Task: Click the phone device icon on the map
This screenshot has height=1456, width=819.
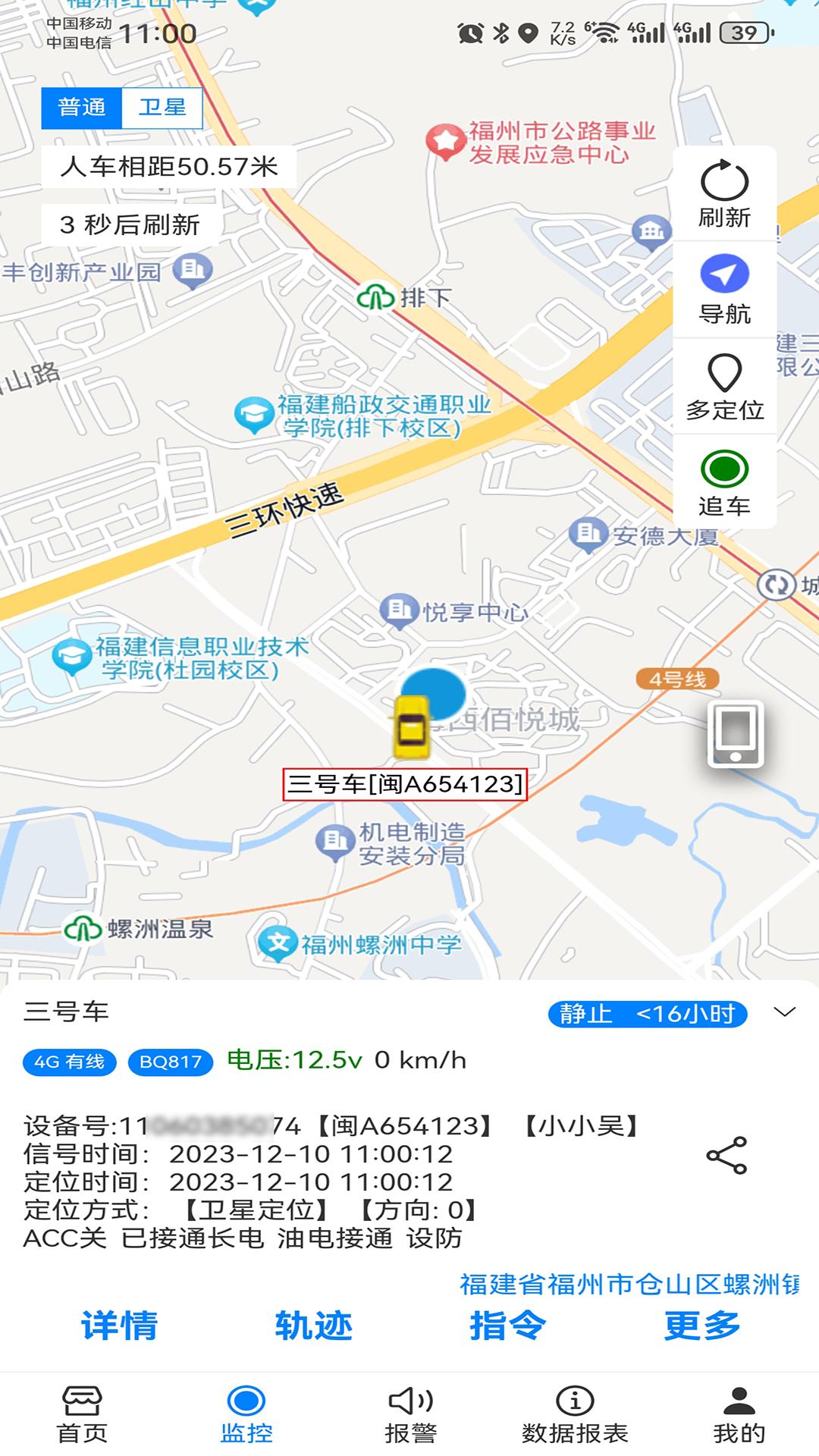Action: 733,734
